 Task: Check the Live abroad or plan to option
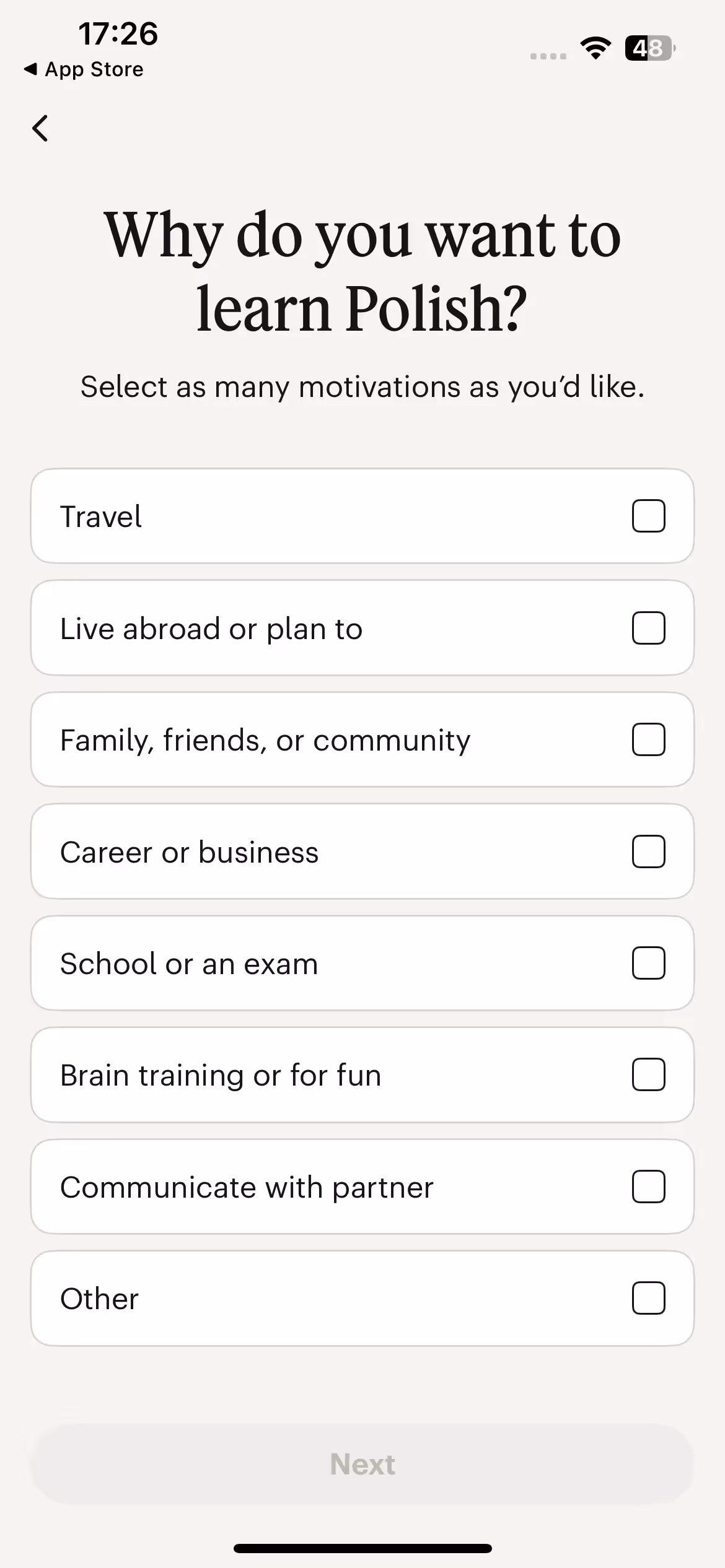648,628
